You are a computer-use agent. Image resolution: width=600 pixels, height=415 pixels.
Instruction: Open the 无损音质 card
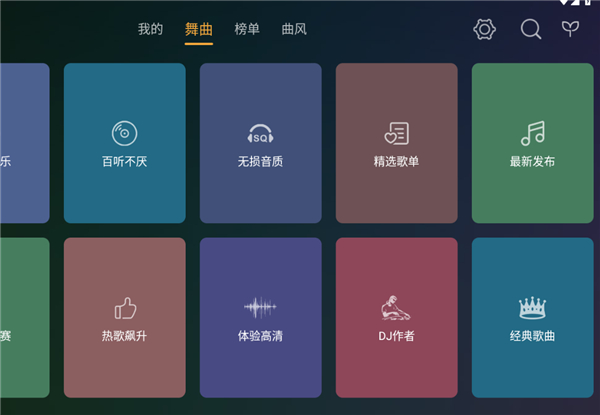coord(260,143)
